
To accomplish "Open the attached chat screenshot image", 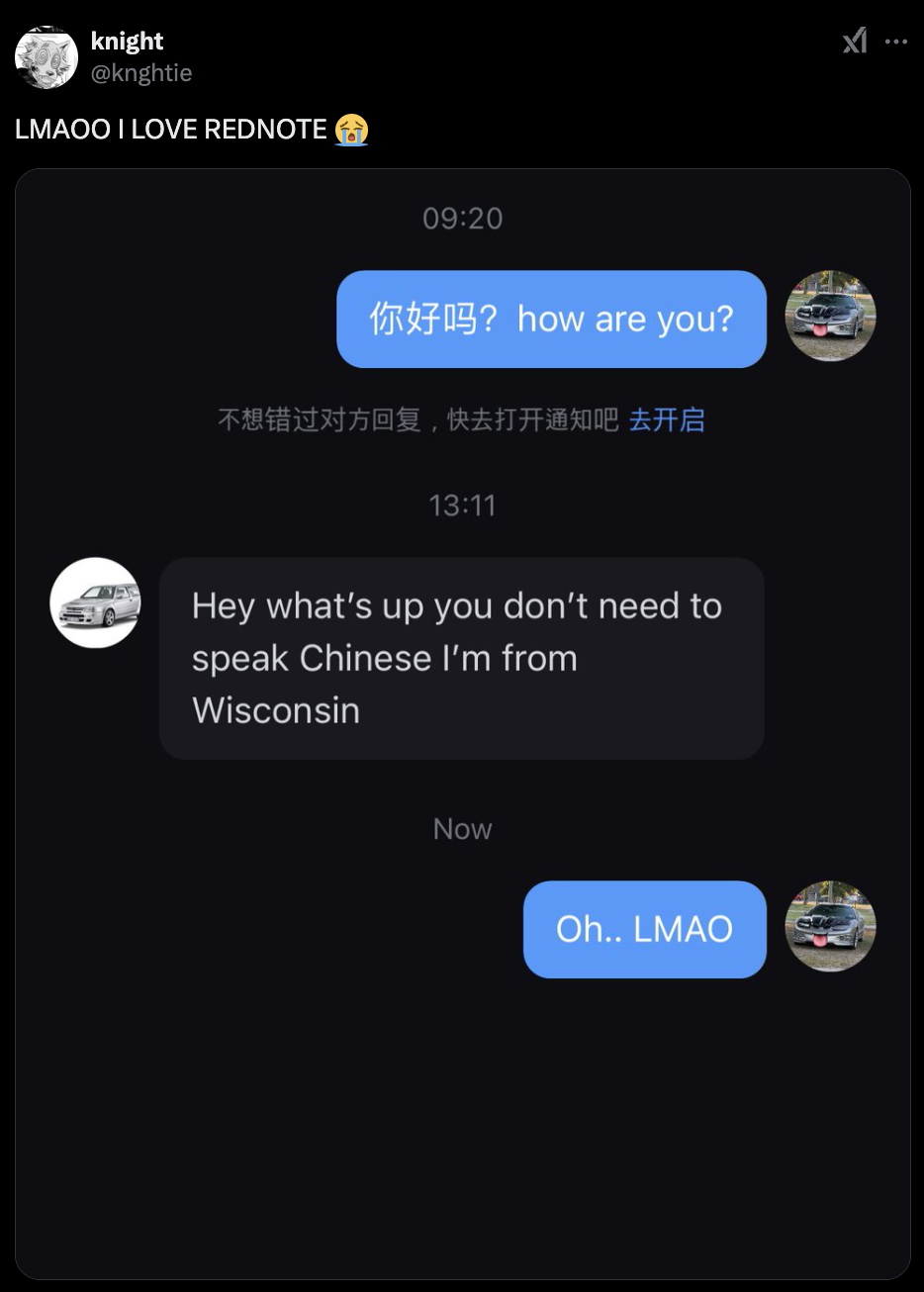I will pyautogui.click(x=462, y=1088).
